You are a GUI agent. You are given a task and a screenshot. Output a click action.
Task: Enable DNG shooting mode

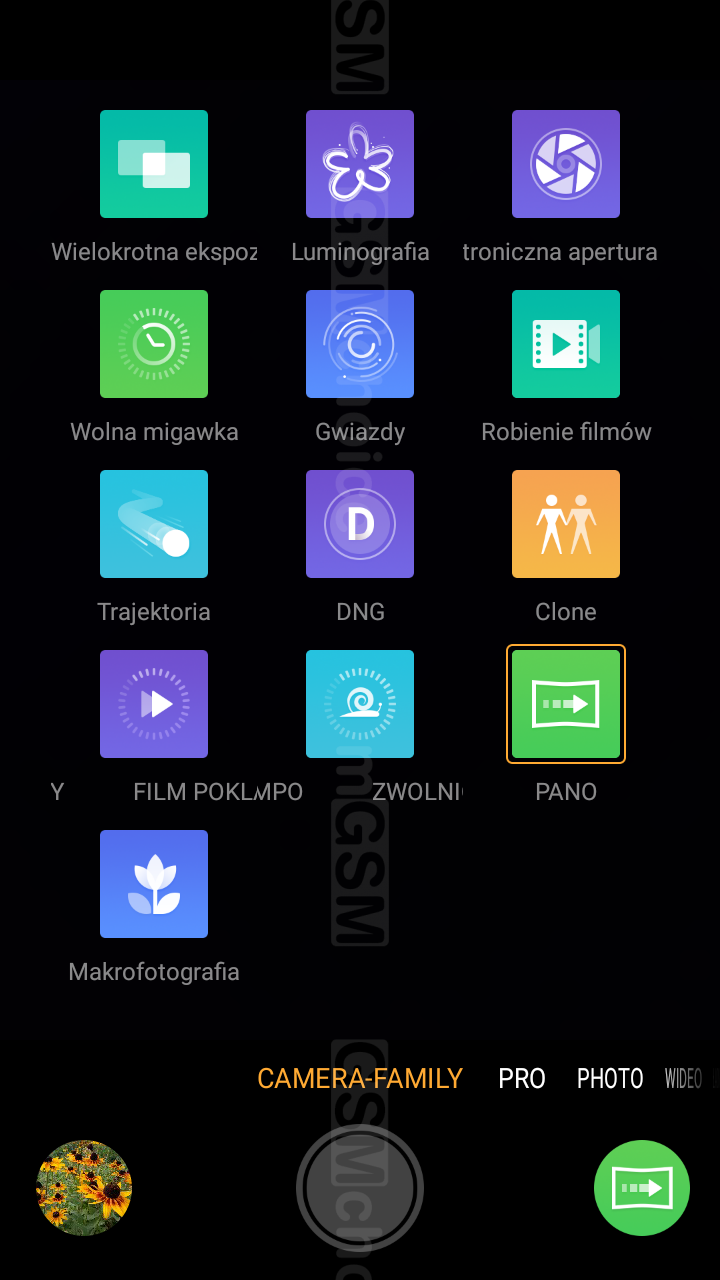click(x=360, y=524)
